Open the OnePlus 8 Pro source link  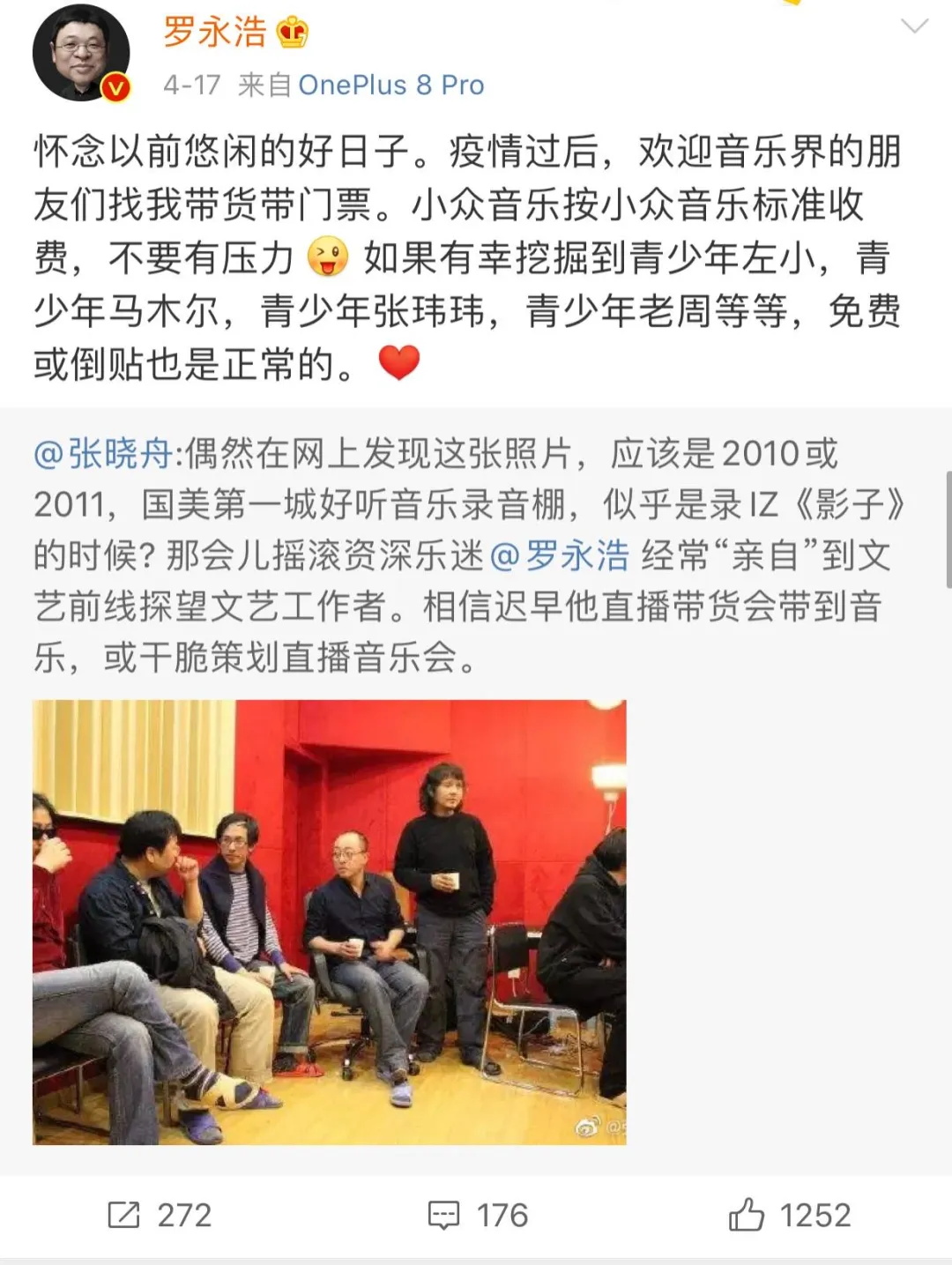(x=390, y=85)
